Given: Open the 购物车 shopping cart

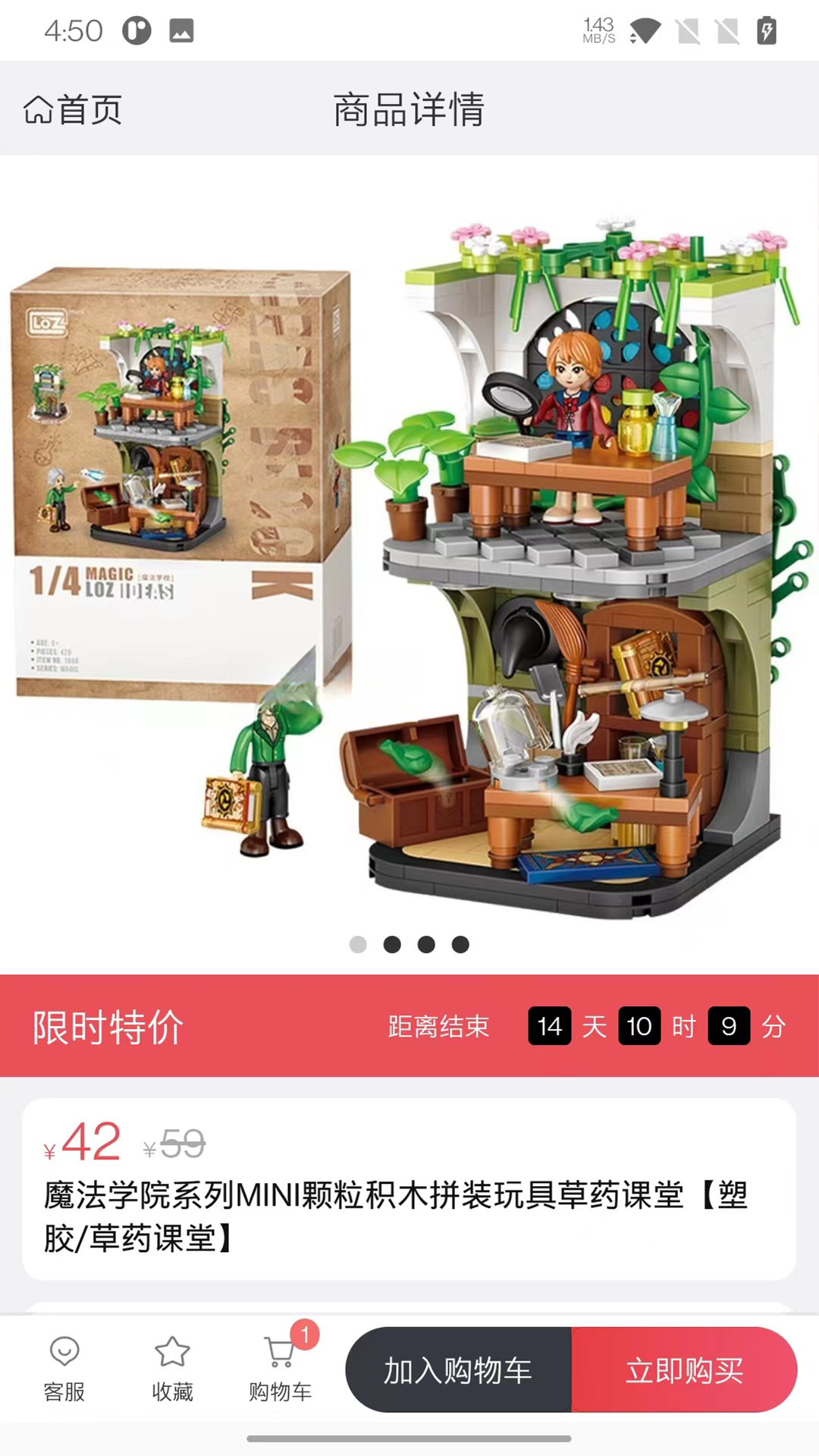Looking at the screenshot, I should [281, 1370].
